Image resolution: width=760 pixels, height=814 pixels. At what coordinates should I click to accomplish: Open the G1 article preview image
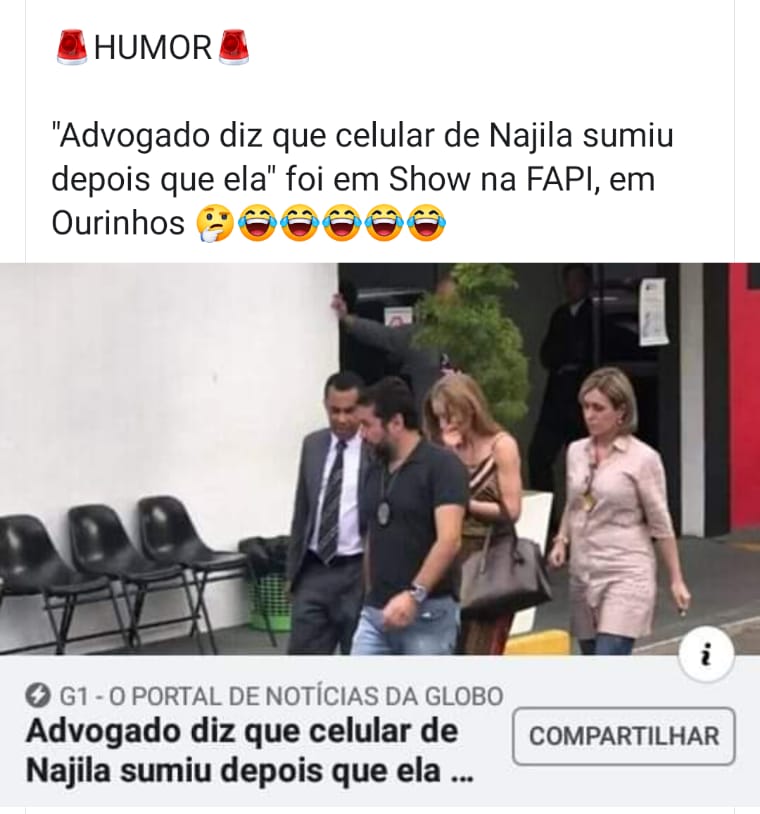point(380,460)
